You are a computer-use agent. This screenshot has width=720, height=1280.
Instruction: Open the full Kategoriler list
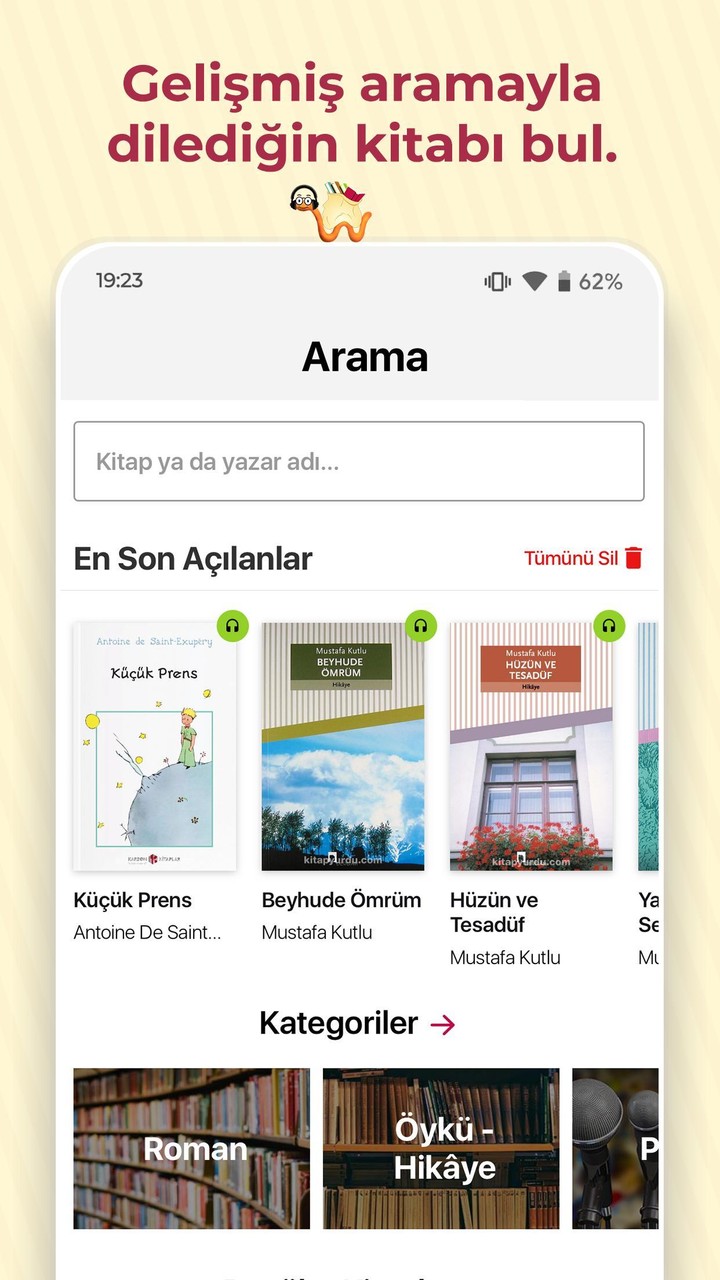tap(337, 1024)
